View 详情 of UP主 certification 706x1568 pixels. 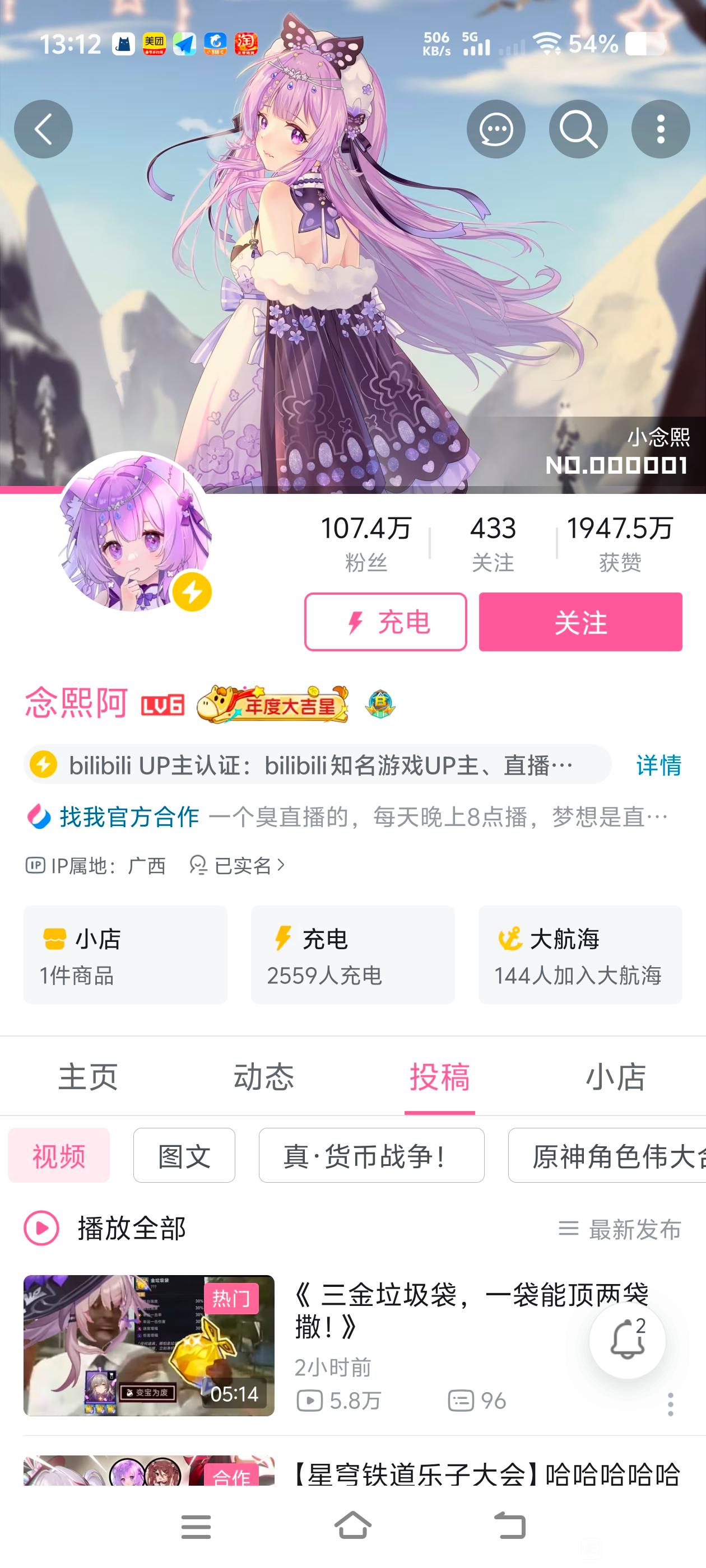click(658, 765)
